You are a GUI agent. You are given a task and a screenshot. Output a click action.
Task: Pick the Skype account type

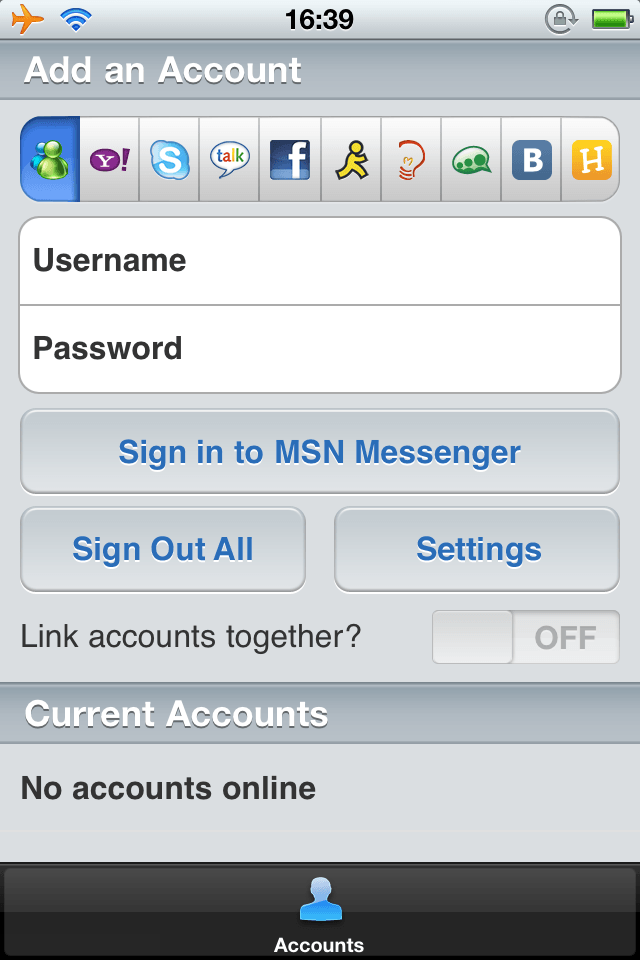coord(170,160)
